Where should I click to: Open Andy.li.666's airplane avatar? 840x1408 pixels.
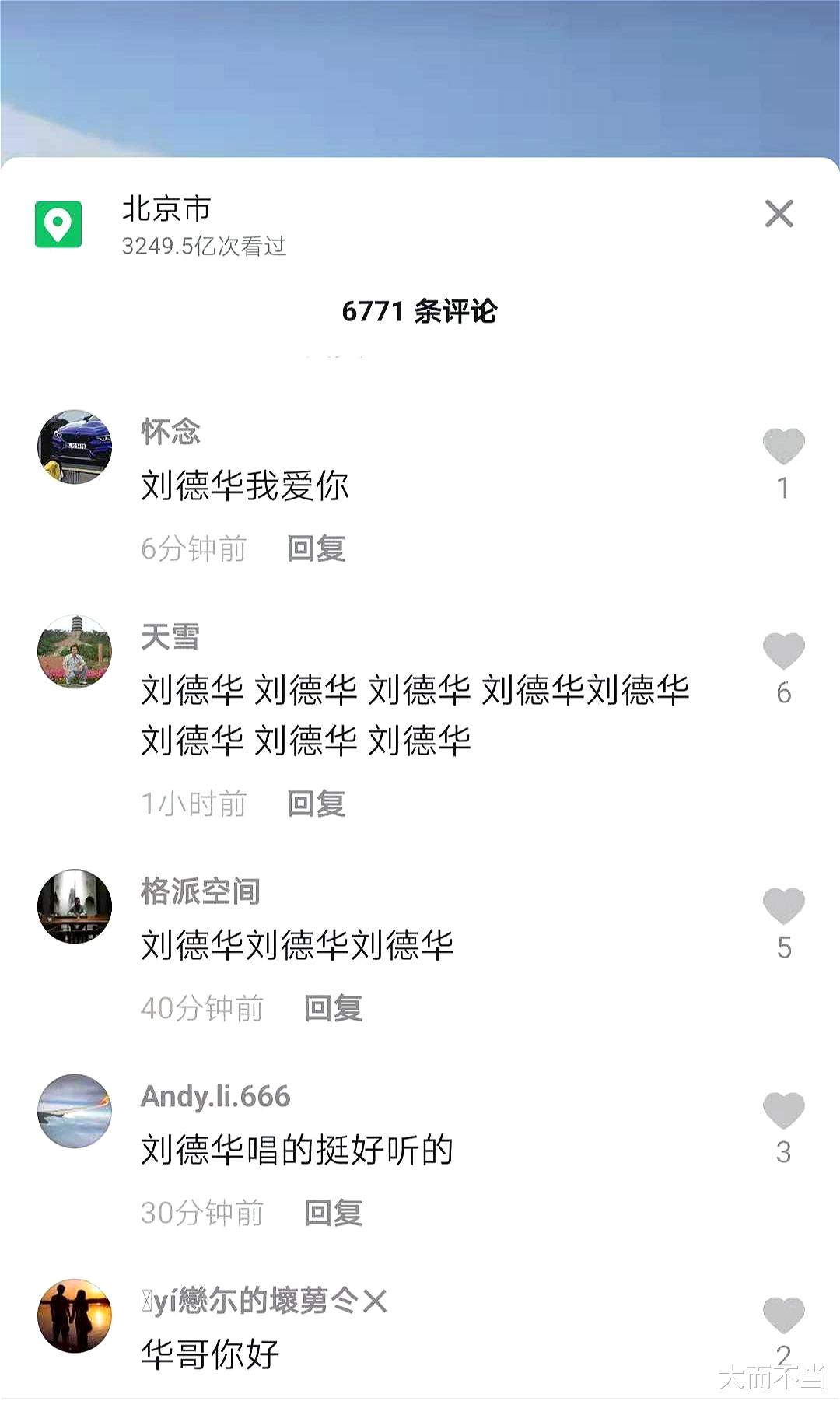[75, 1112]
